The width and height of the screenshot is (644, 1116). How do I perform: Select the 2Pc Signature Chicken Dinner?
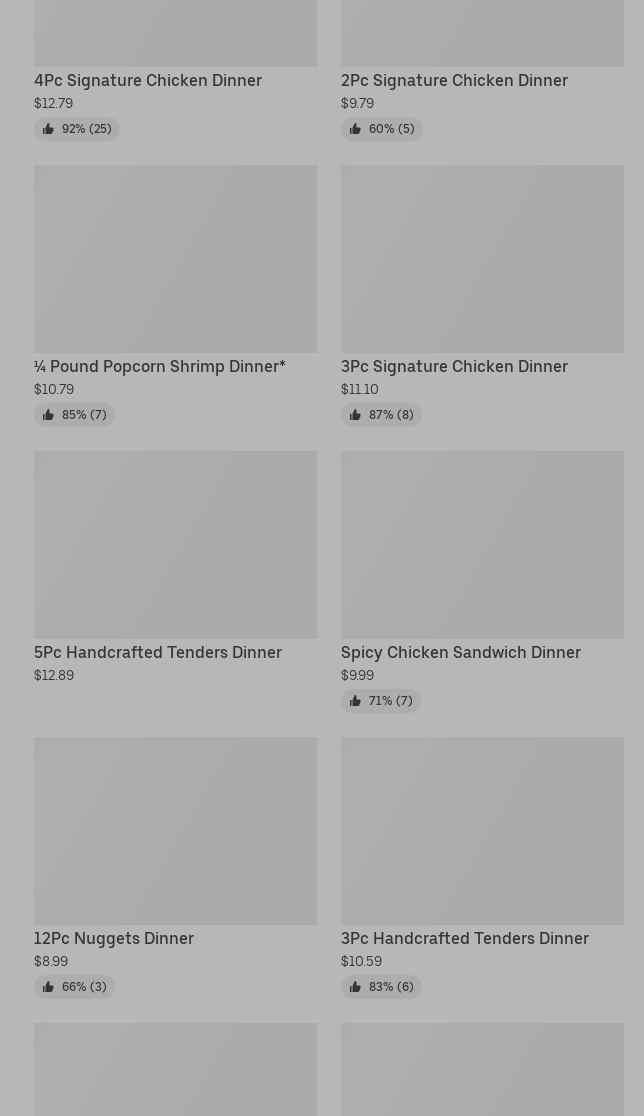pos(454,80)
